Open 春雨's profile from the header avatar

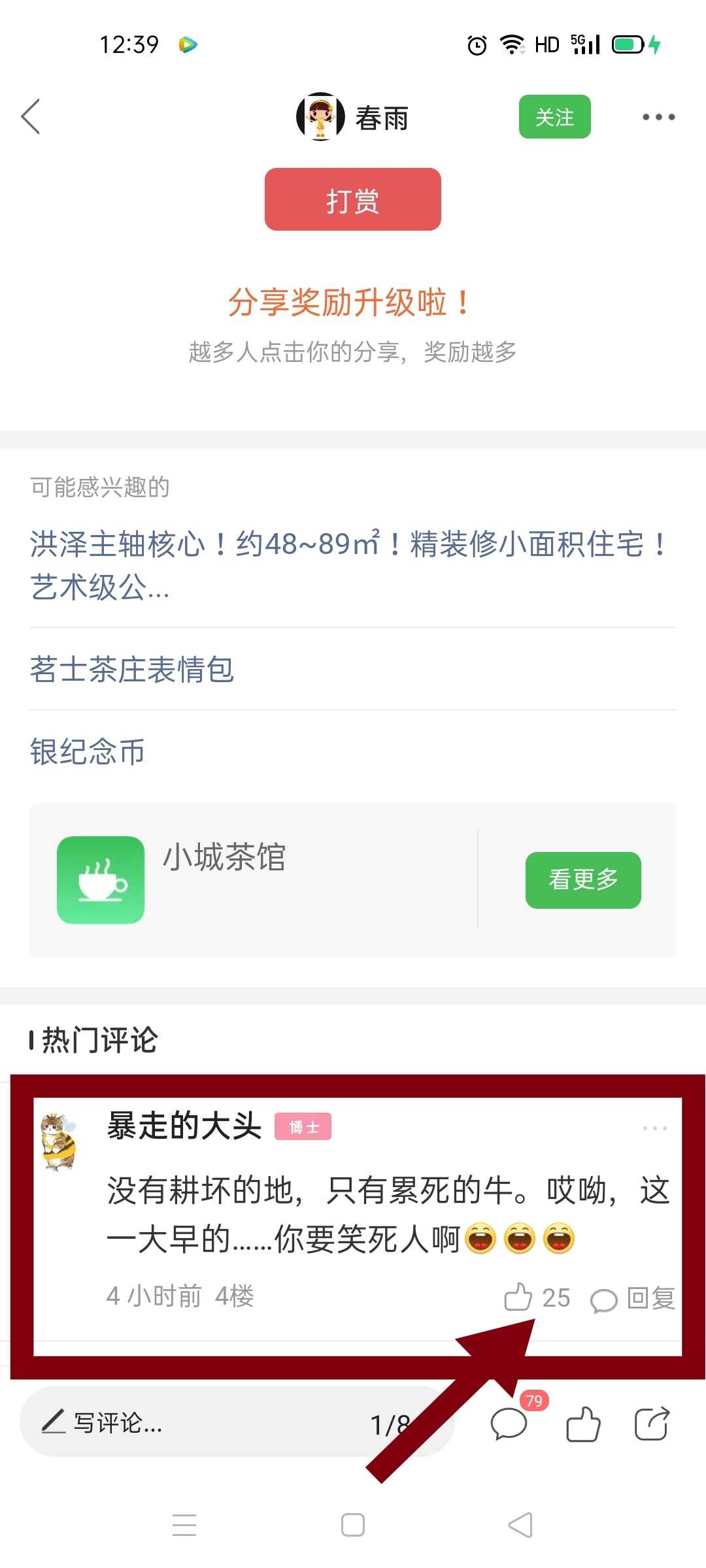[320, 116]
